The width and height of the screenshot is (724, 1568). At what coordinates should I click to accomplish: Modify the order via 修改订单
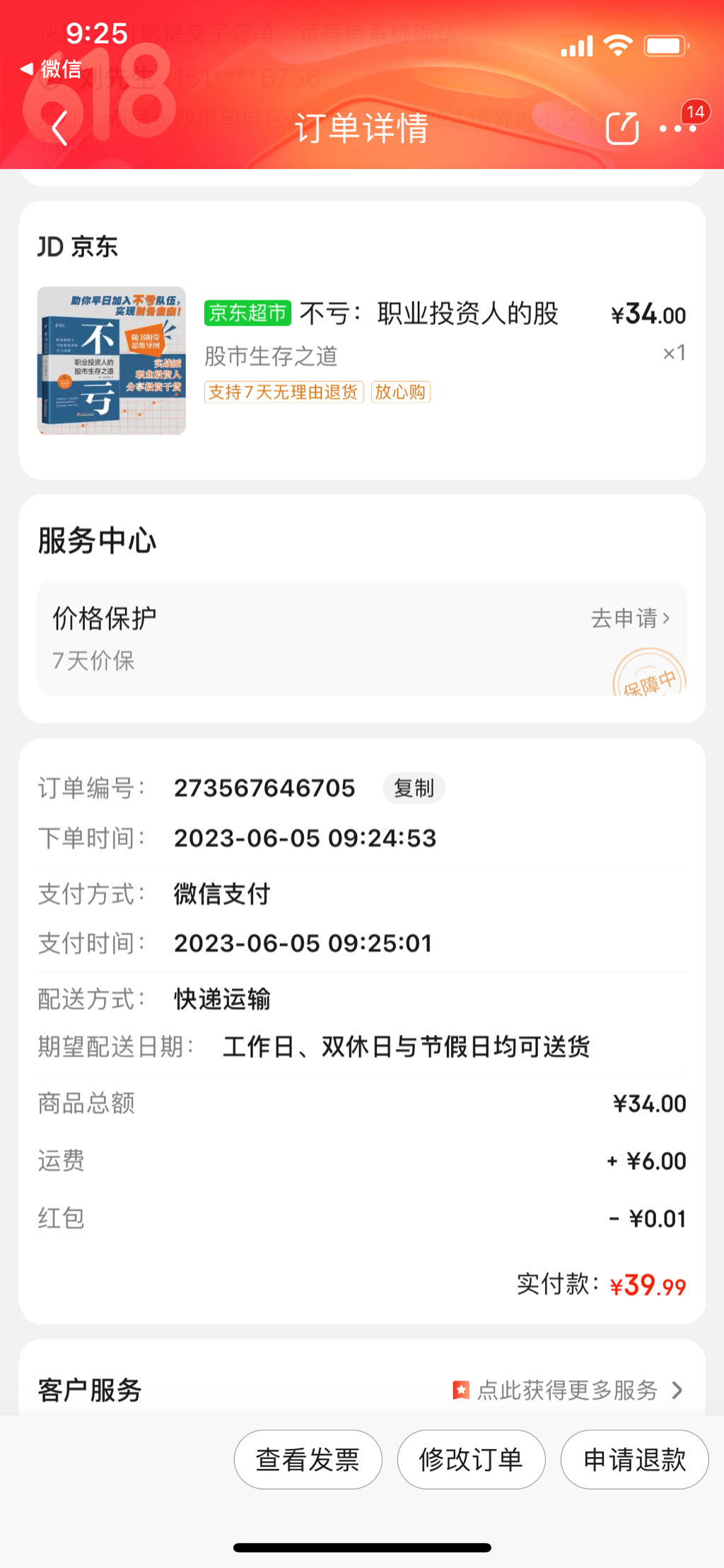471,1459
